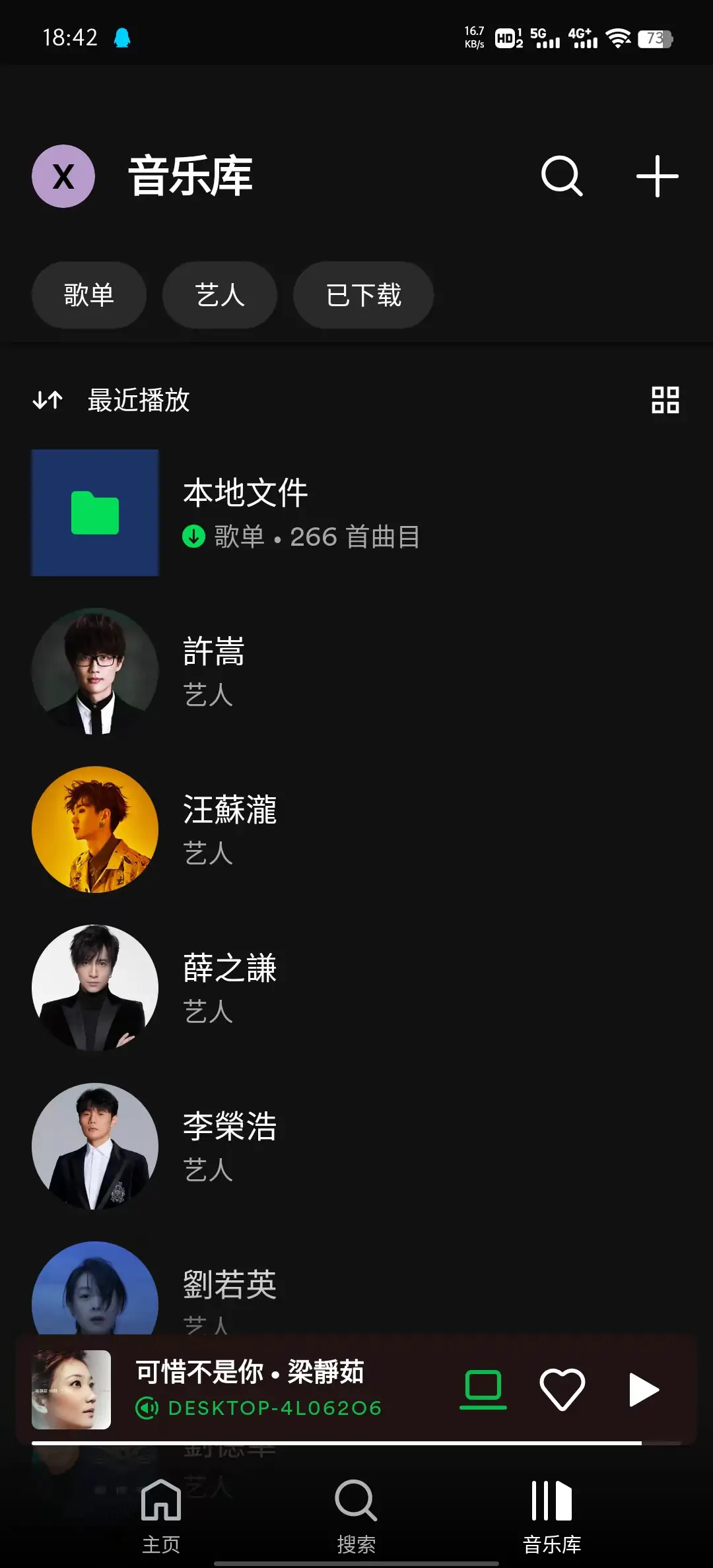Toggle the 已下载 filter chip
713x1568 pixels.
tap(362, 295)
